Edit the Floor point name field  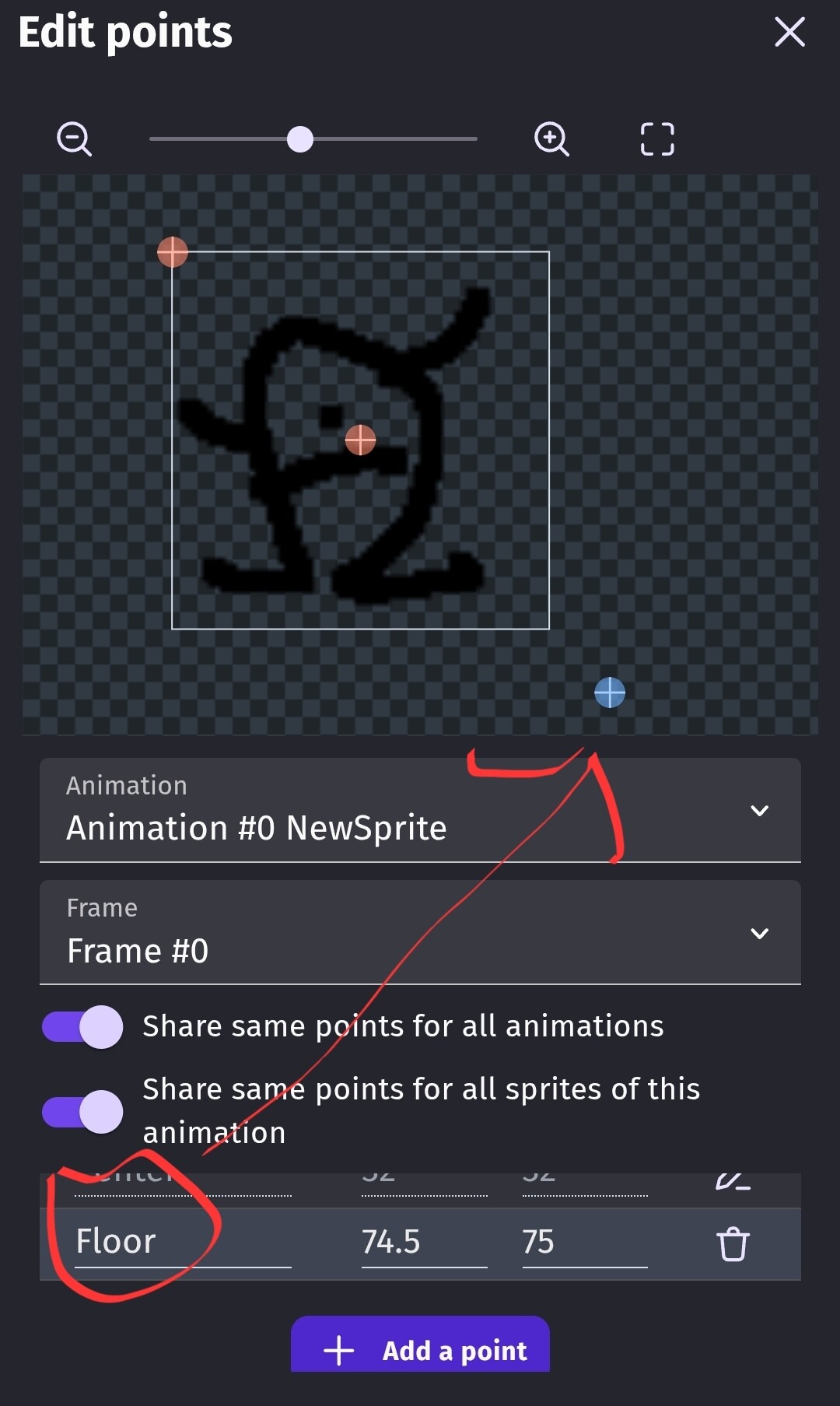(183, 1243)
